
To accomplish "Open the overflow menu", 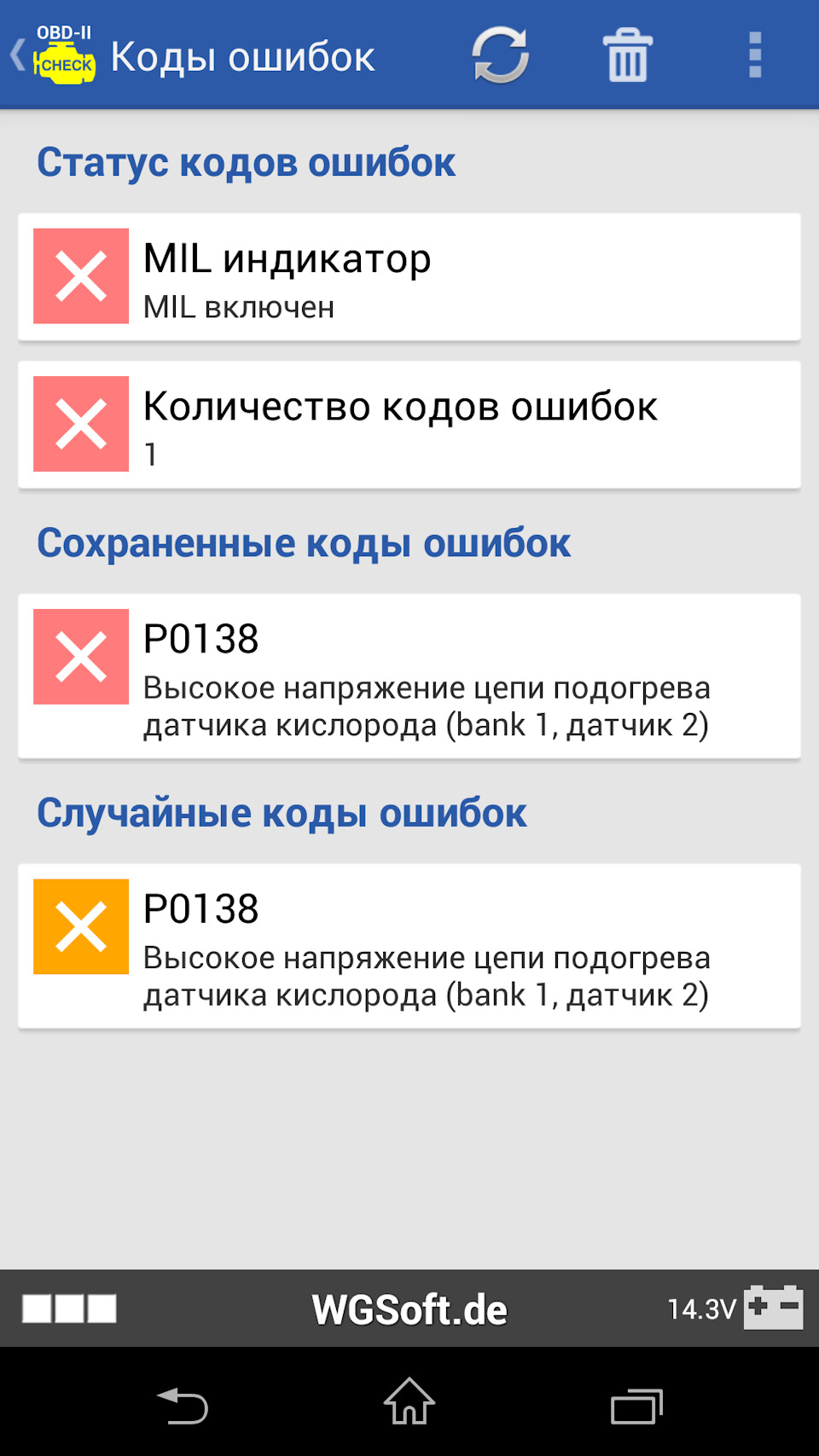I will (755, 56).
